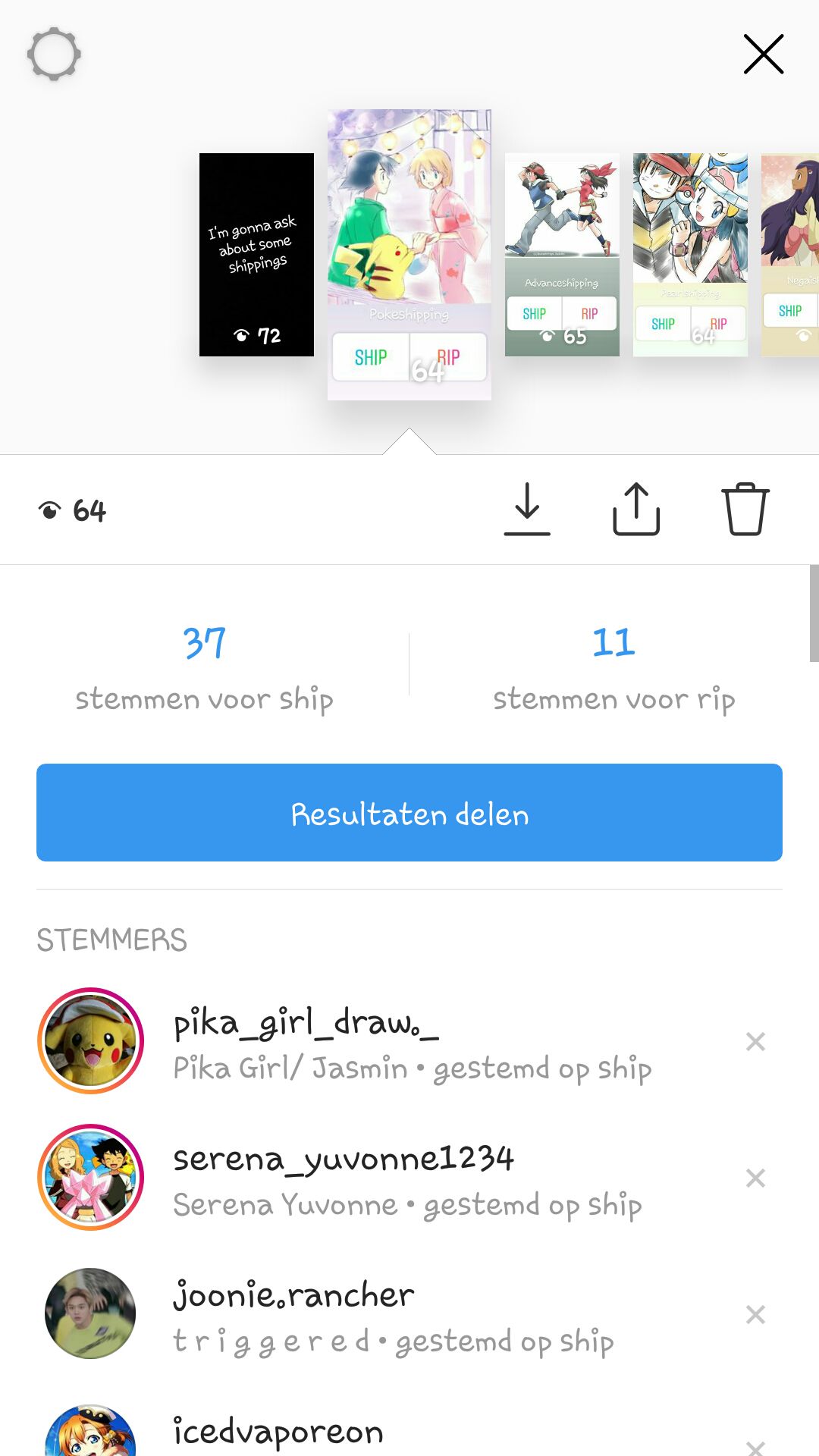Hide story from pika_girl_draw._ with X
This screenshot has width=819, height=1456.
755,1041
